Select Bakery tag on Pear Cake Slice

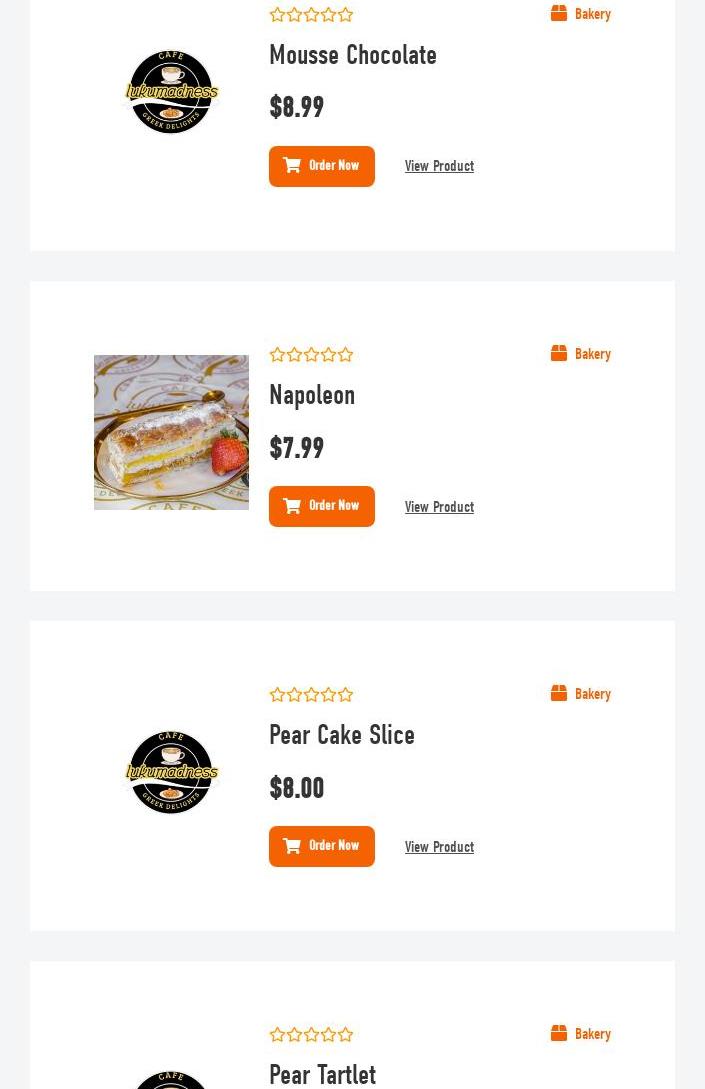click(592, 694)
